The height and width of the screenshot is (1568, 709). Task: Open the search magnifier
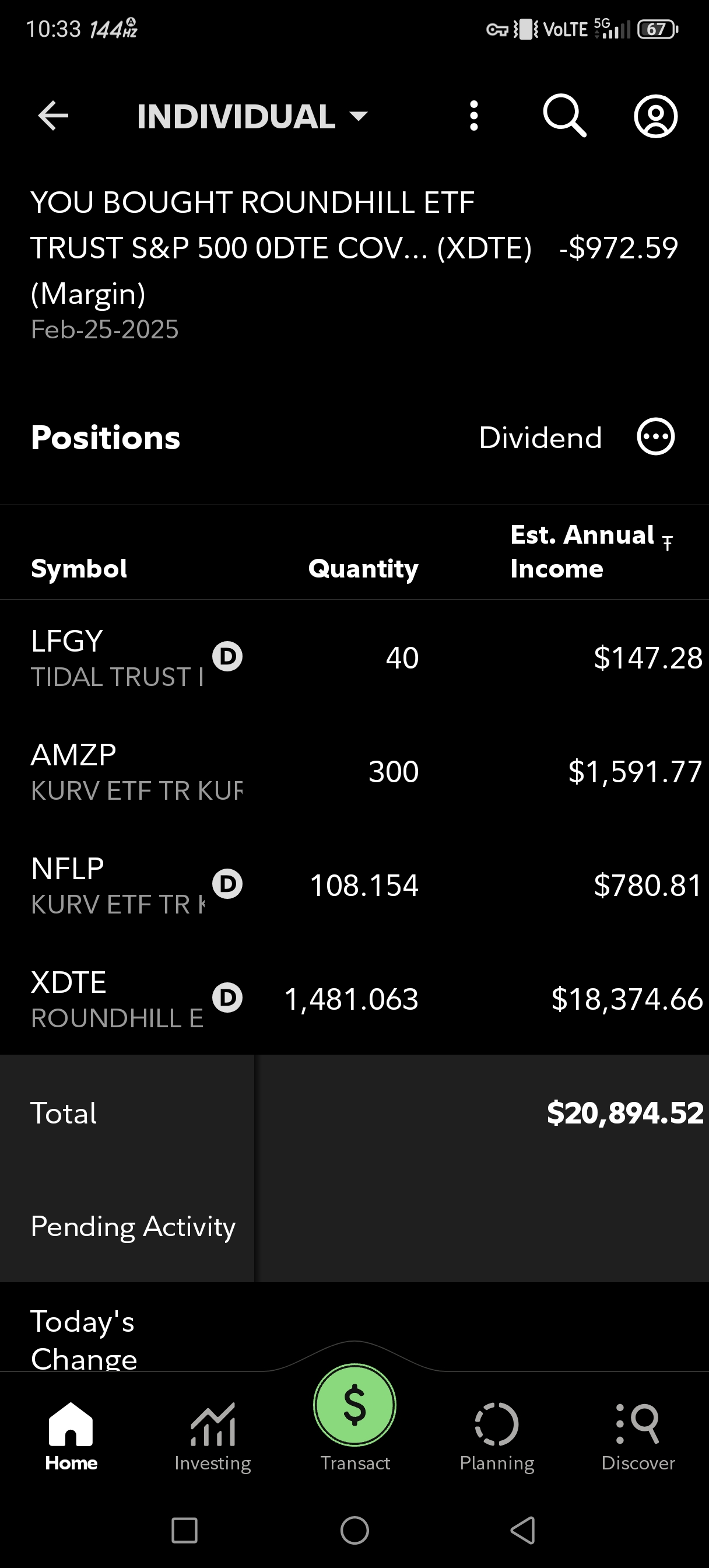tap(564, 115)
